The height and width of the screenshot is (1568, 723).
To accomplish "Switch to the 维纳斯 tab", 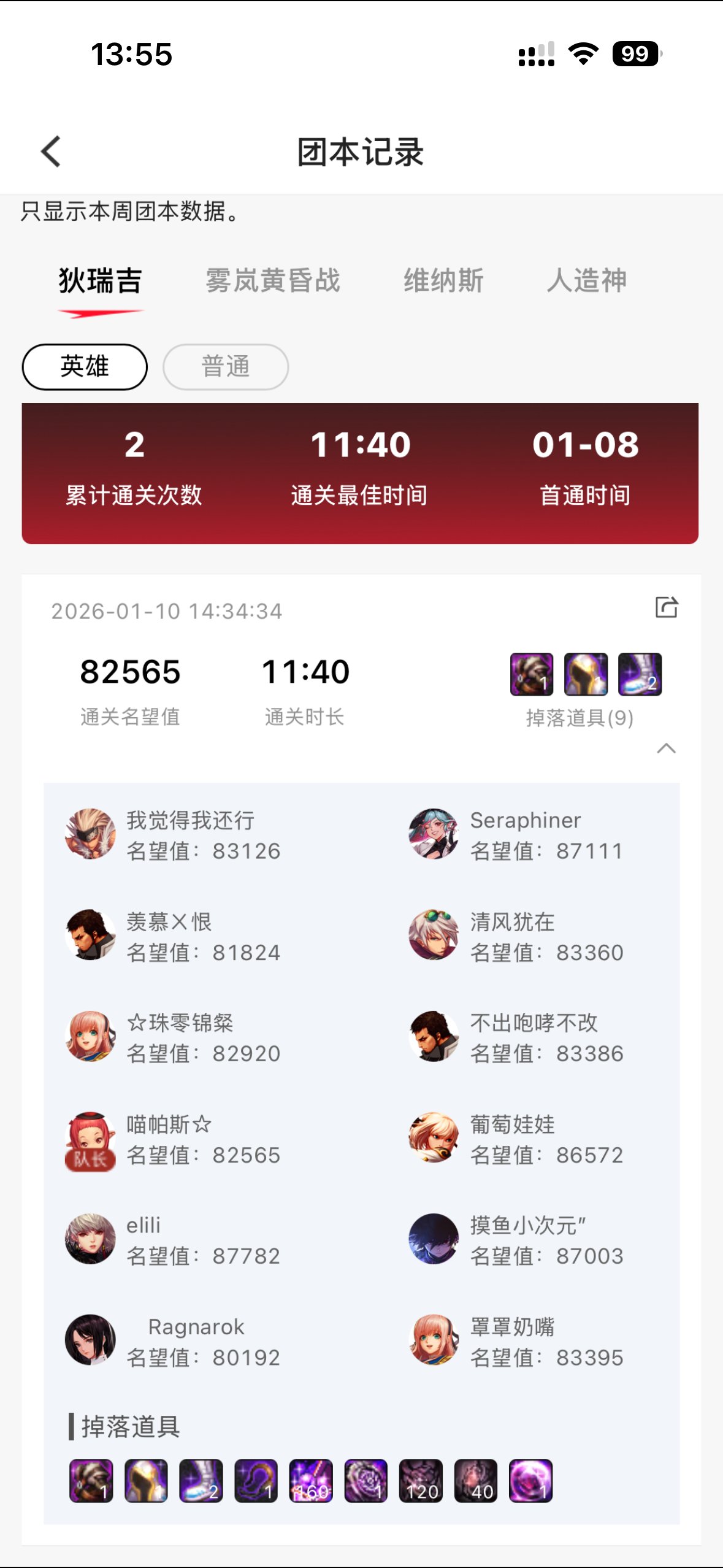I will pyautogui.click(x=443, y=281).
